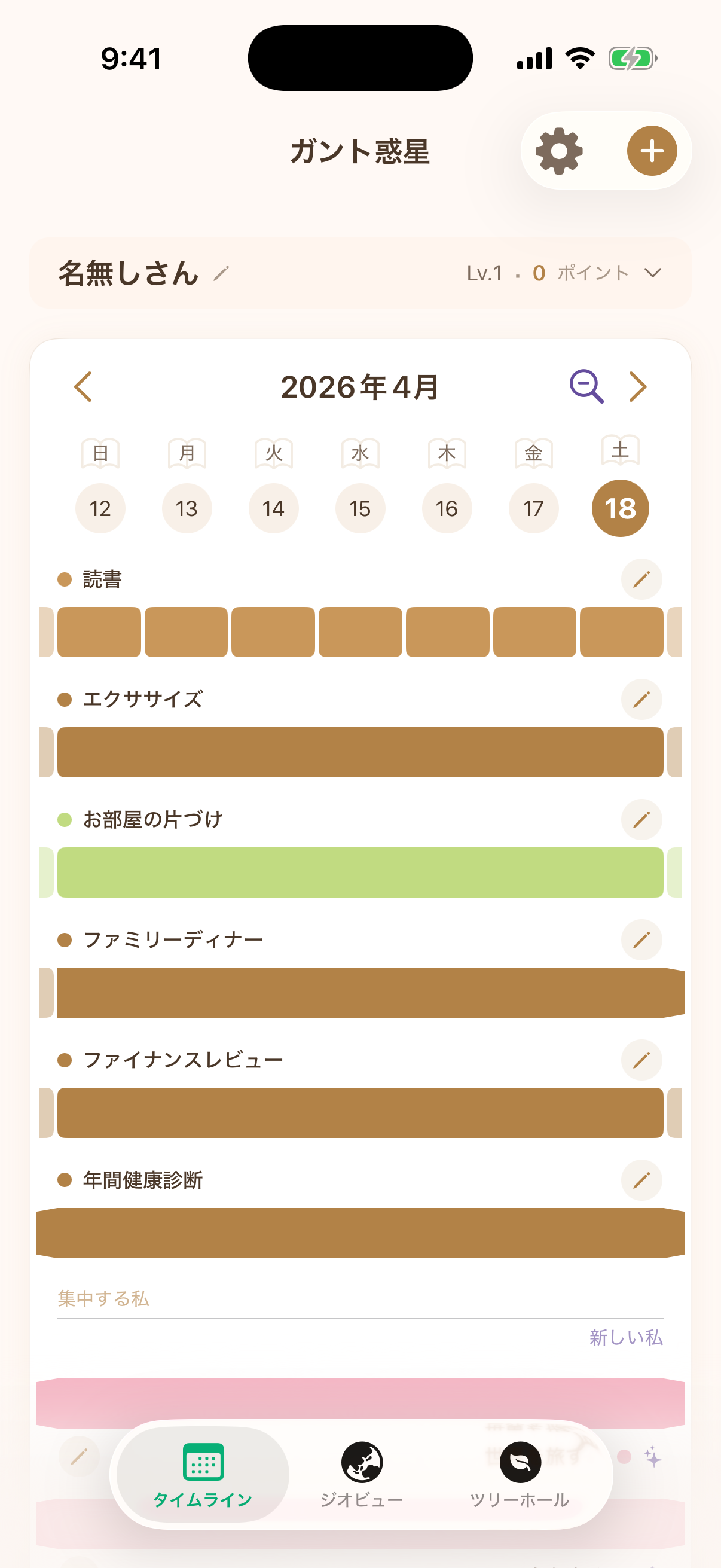Switch to the ツリーホール tab
Image resolution: width=721 pixels, height=1568 pixels.
tap(520, 1474)
